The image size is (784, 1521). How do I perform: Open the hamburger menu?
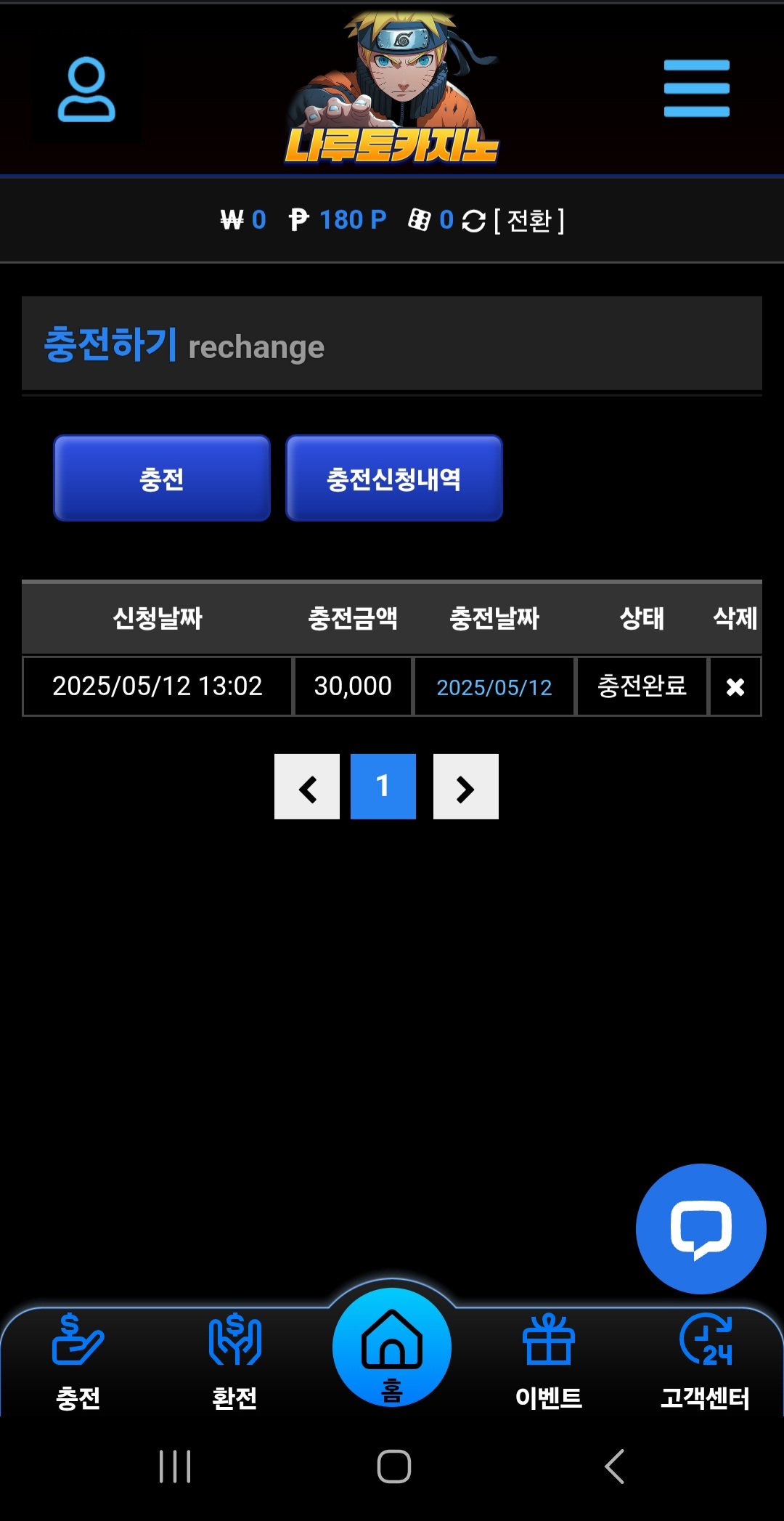(x=696, y=89)
